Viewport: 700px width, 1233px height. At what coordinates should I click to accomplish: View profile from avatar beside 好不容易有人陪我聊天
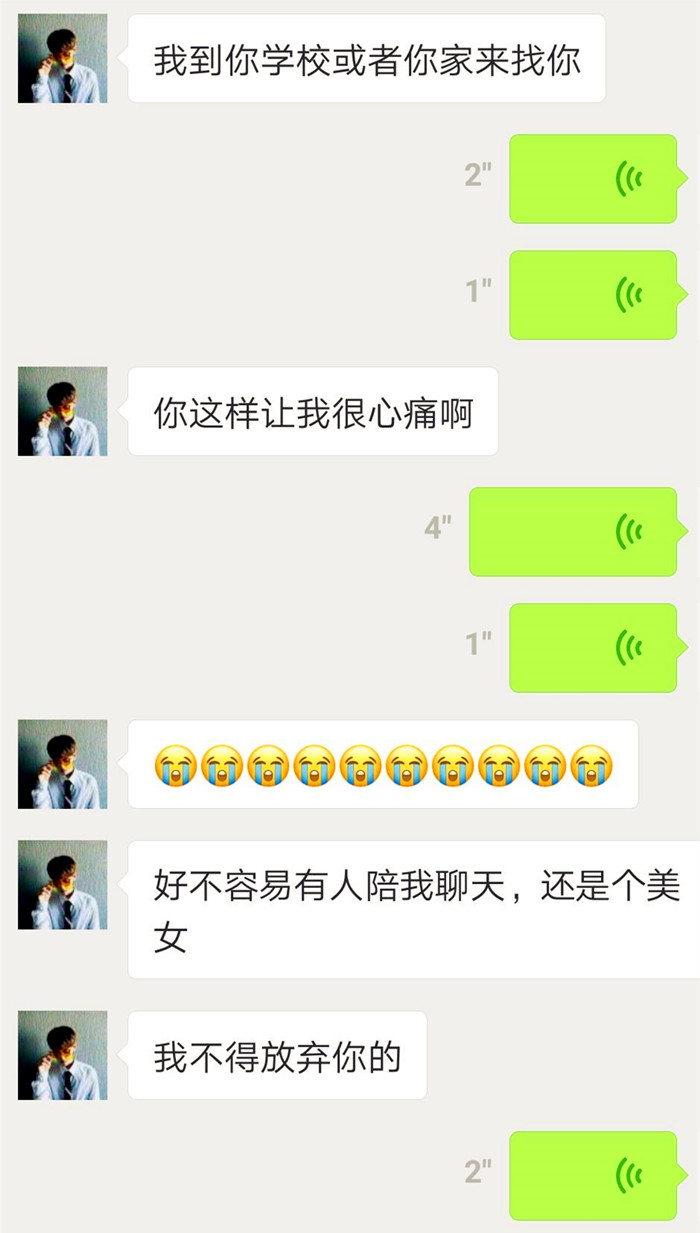62,884
